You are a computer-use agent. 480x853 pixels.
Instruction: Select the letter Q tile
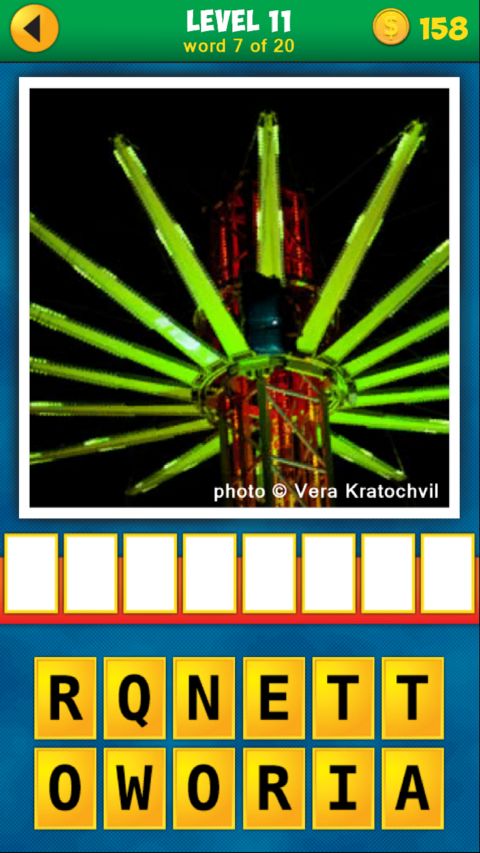tap(134, 698)
